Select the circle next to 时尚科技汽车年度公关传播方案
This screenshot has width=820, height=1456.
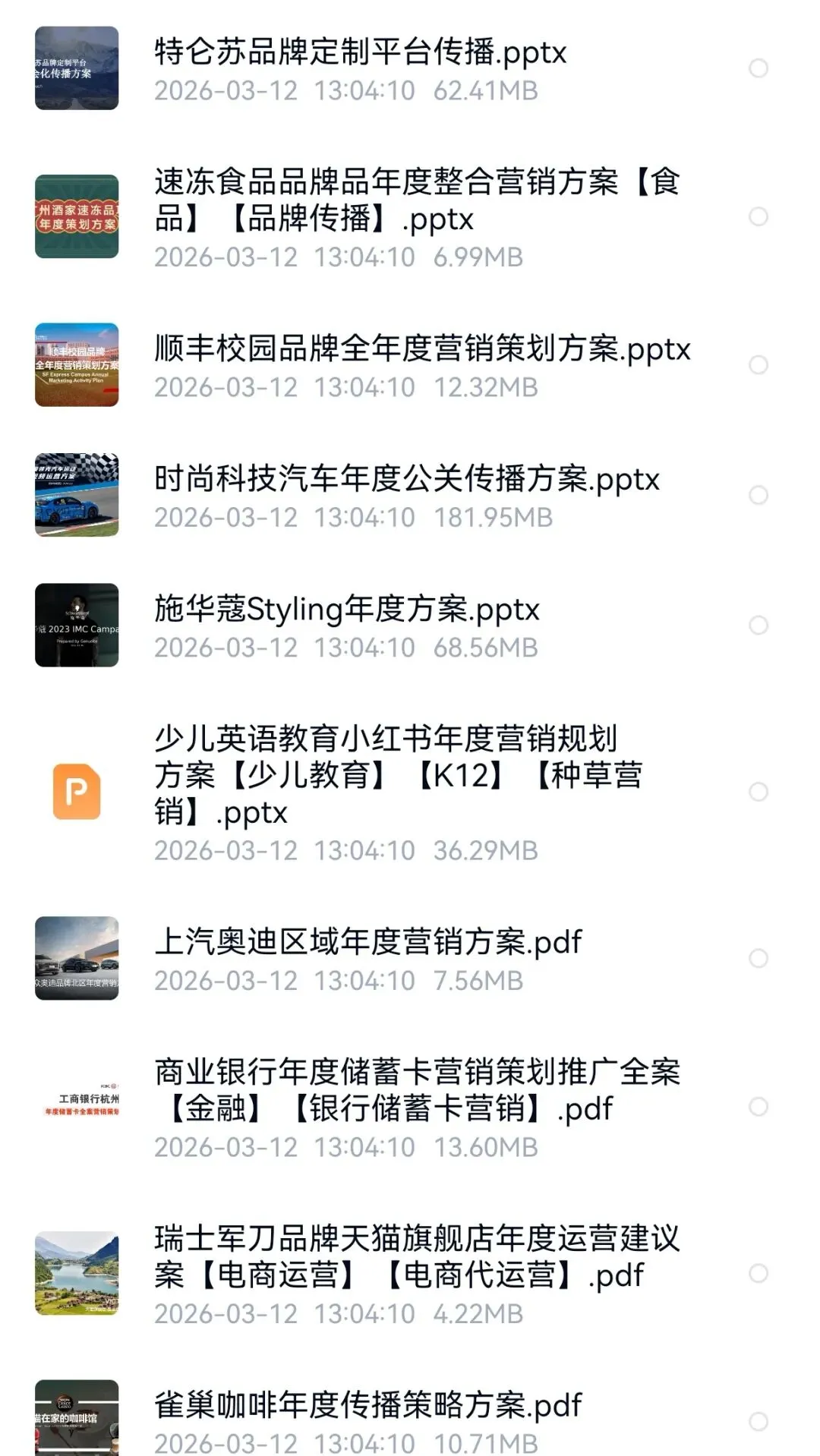pyautogui.click(x=758, y=495)
